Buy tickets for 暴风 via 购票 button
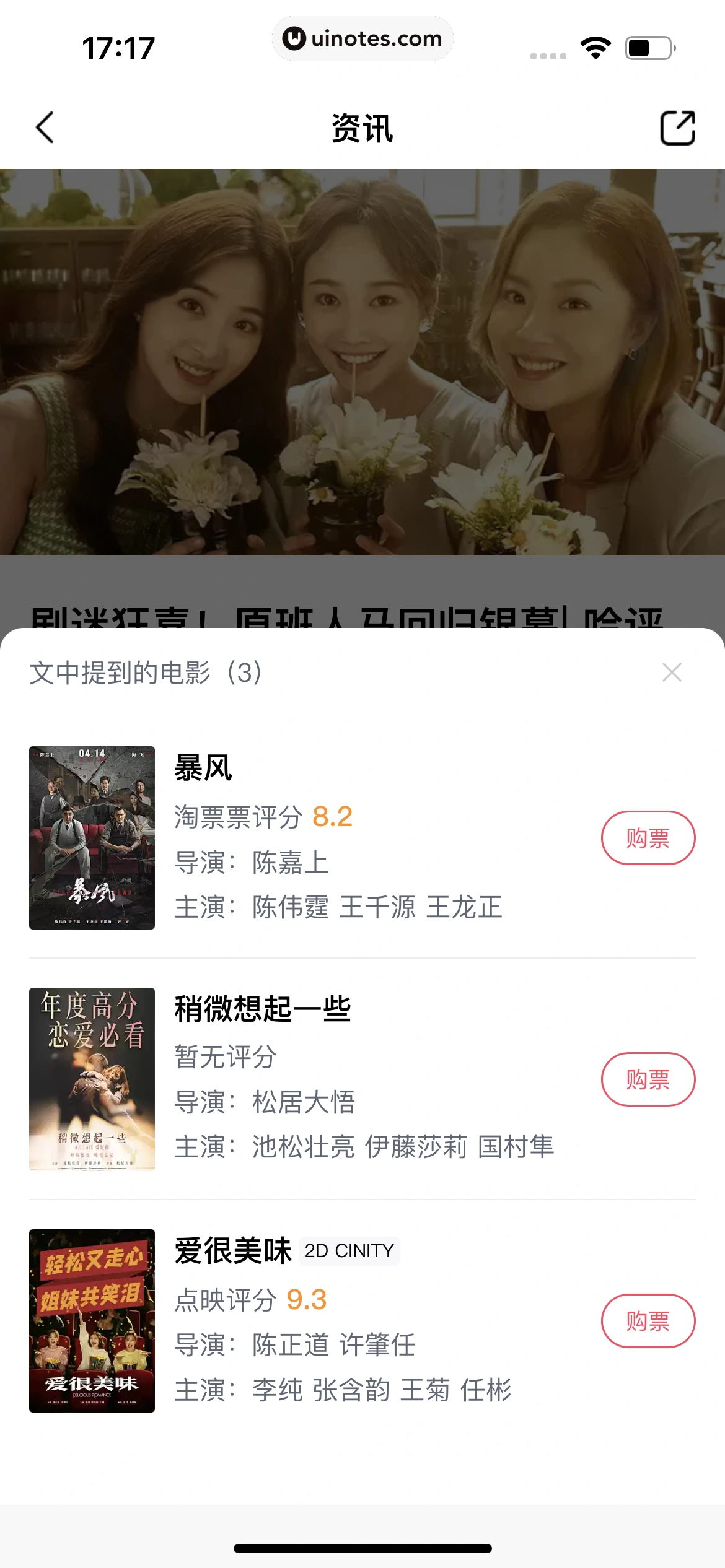The width and height of the screenshot is (725, 1568). [648, 837]
